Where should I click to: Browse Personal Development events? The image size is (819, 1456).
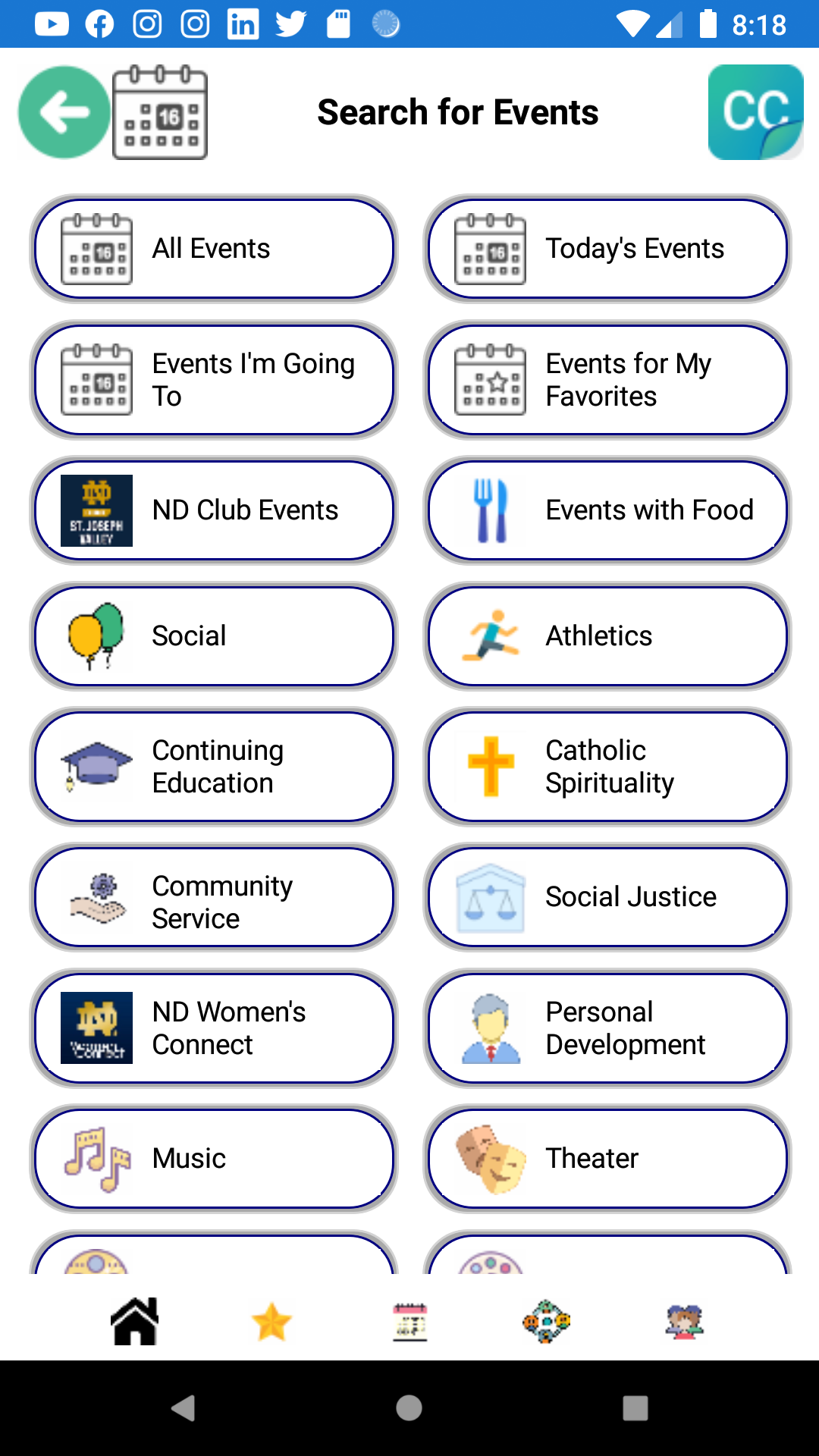point(607,1028)
